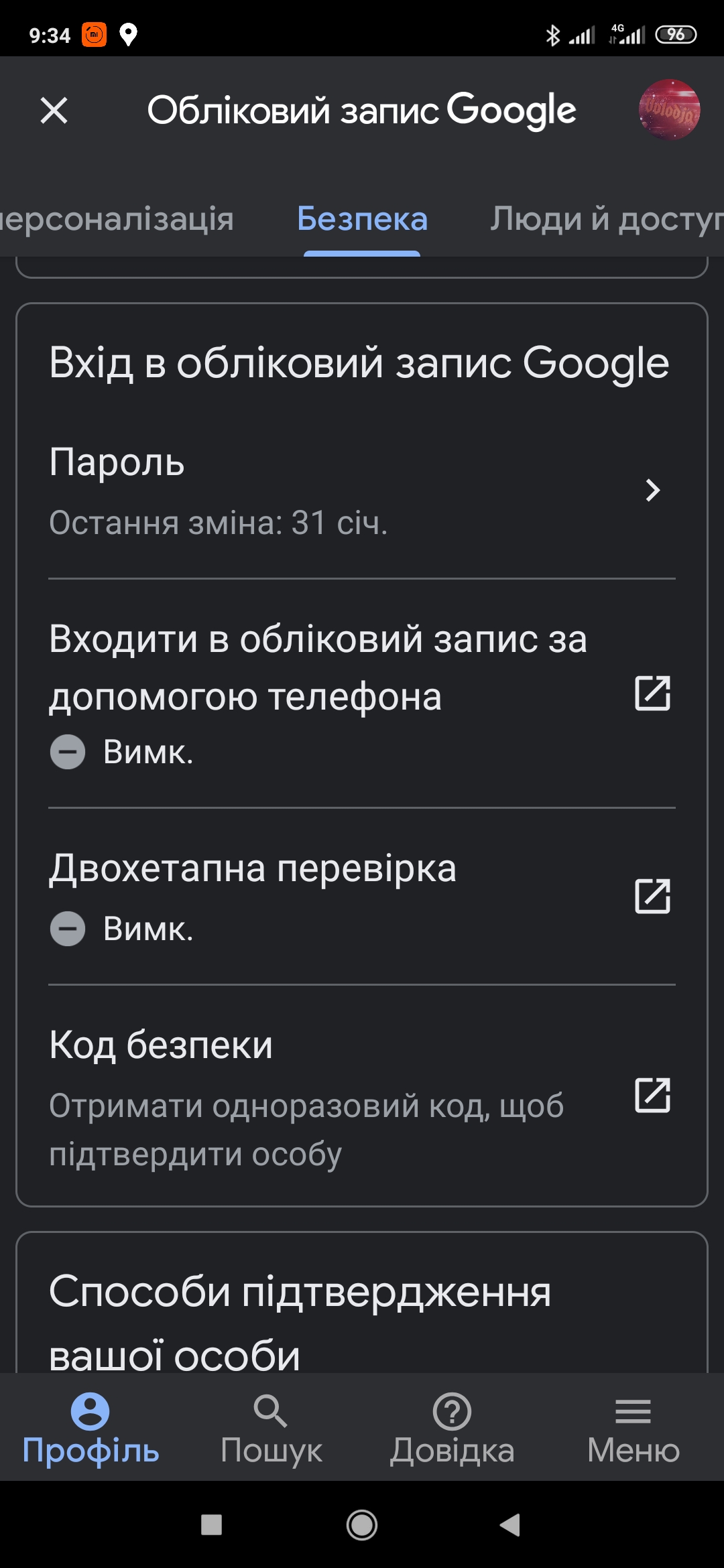Close the Google account screen
Screen dimensions: 724x1568
point(54,111)
